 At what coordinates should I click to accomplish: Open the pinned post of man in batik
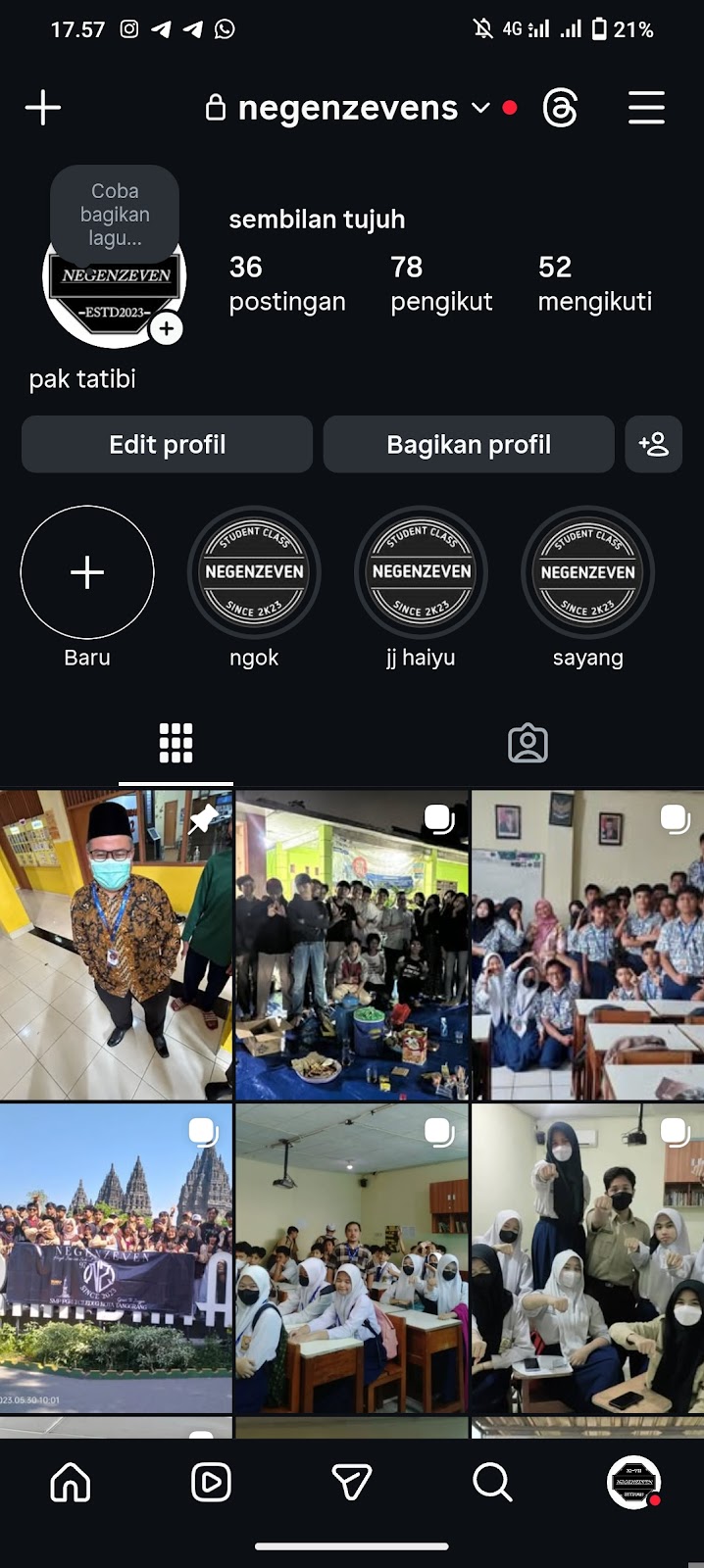point(116,945)
